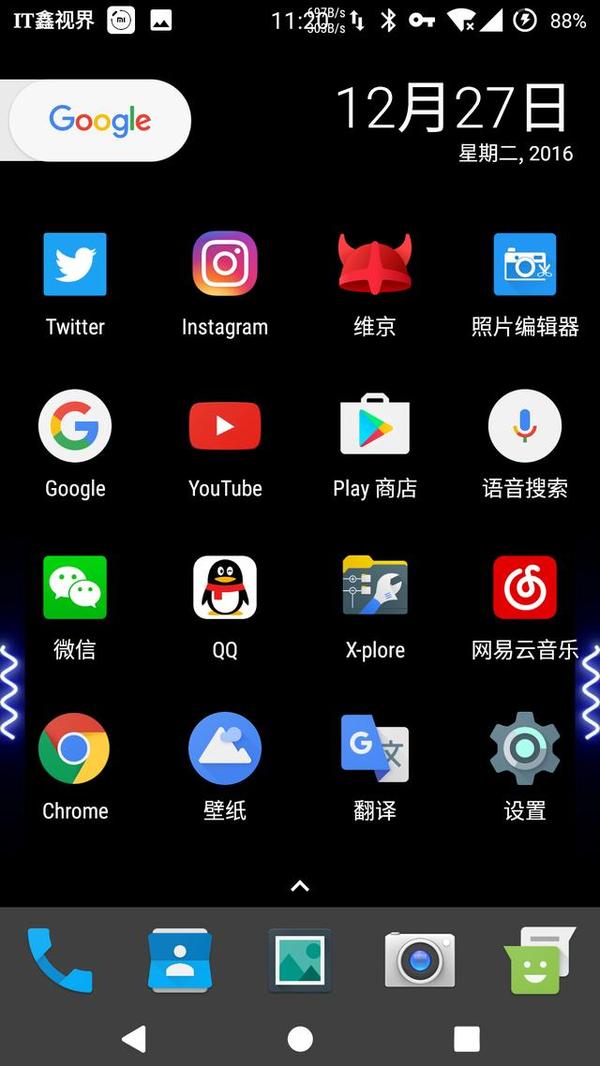The image size is (600, 1066).
Task: Open the phone dialer in the dock
Action: (x=60, y=960)
